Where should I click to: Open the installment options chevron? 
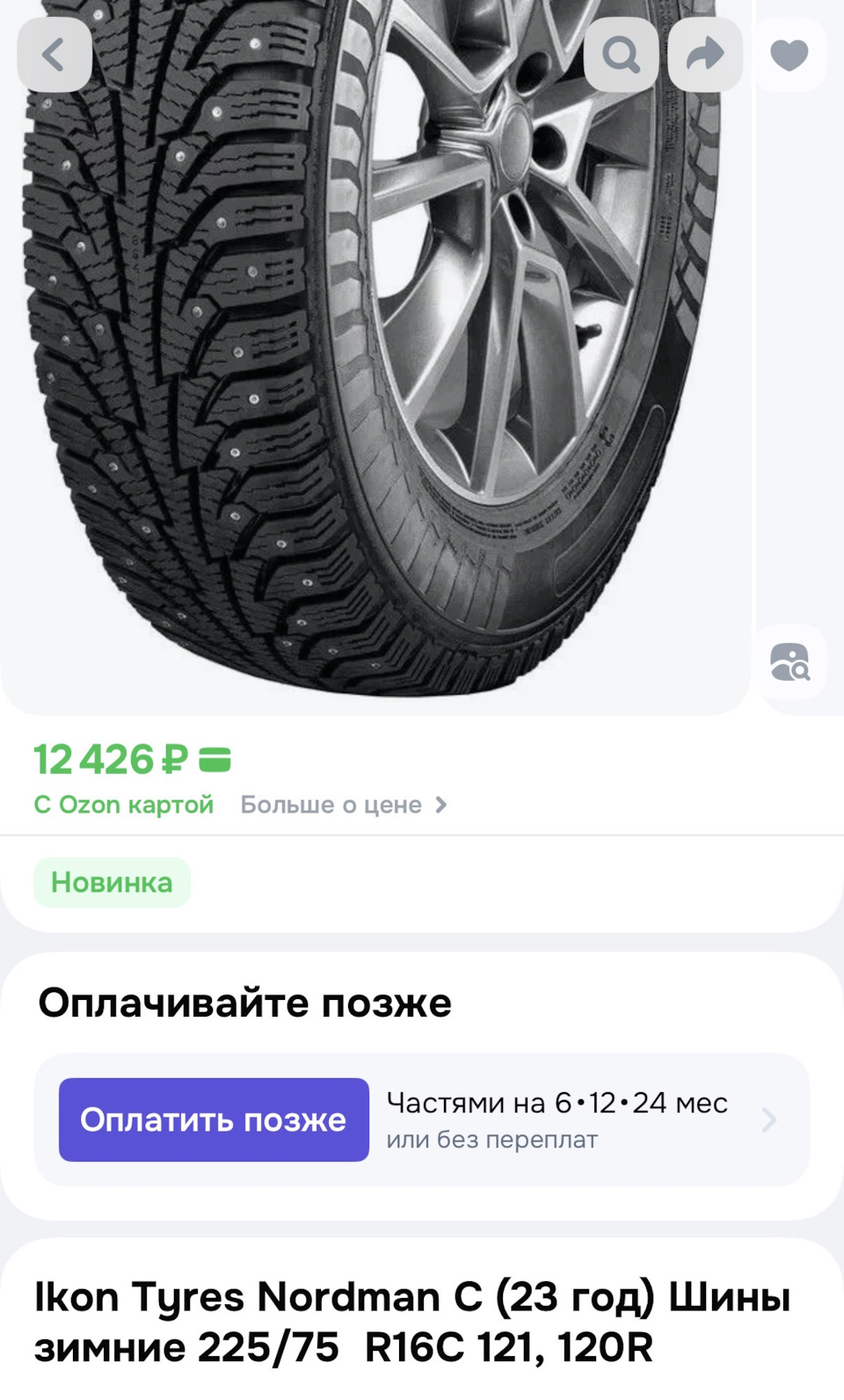768,1119
